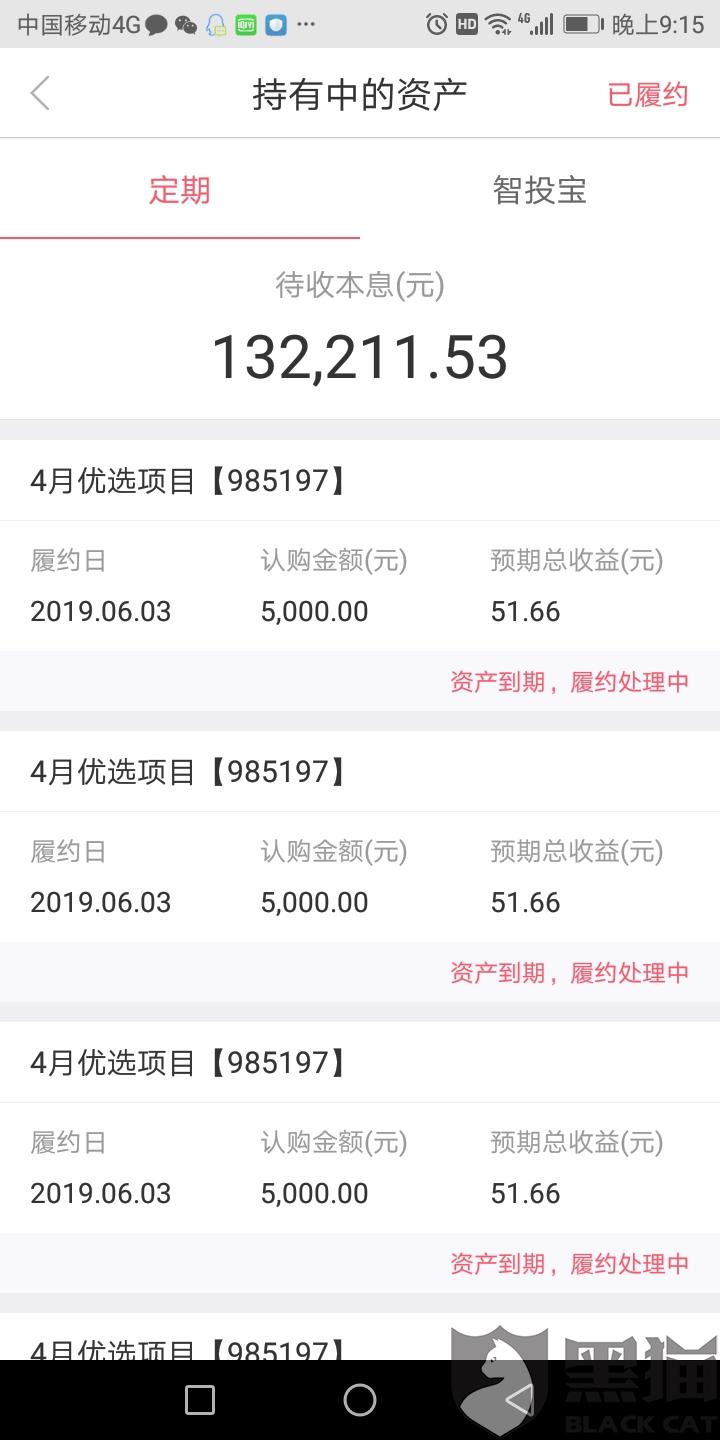The height and width of the screenshot is (1440, 720).
Task: Go back using the top-left arrow
Action: [40, 94]
